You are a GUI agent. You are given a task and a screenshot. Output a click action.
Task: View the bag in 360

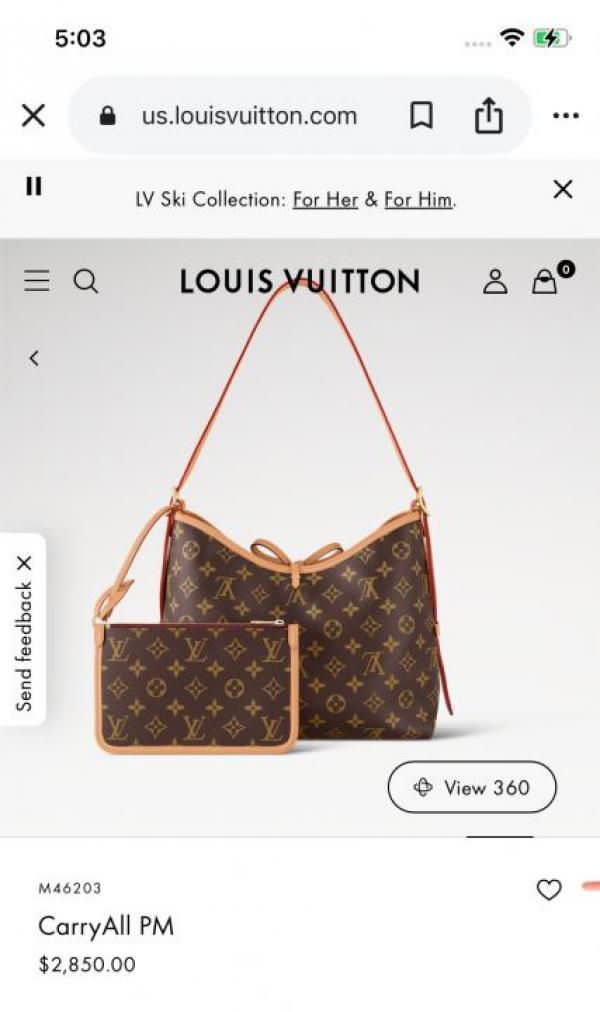pos(472,787)
